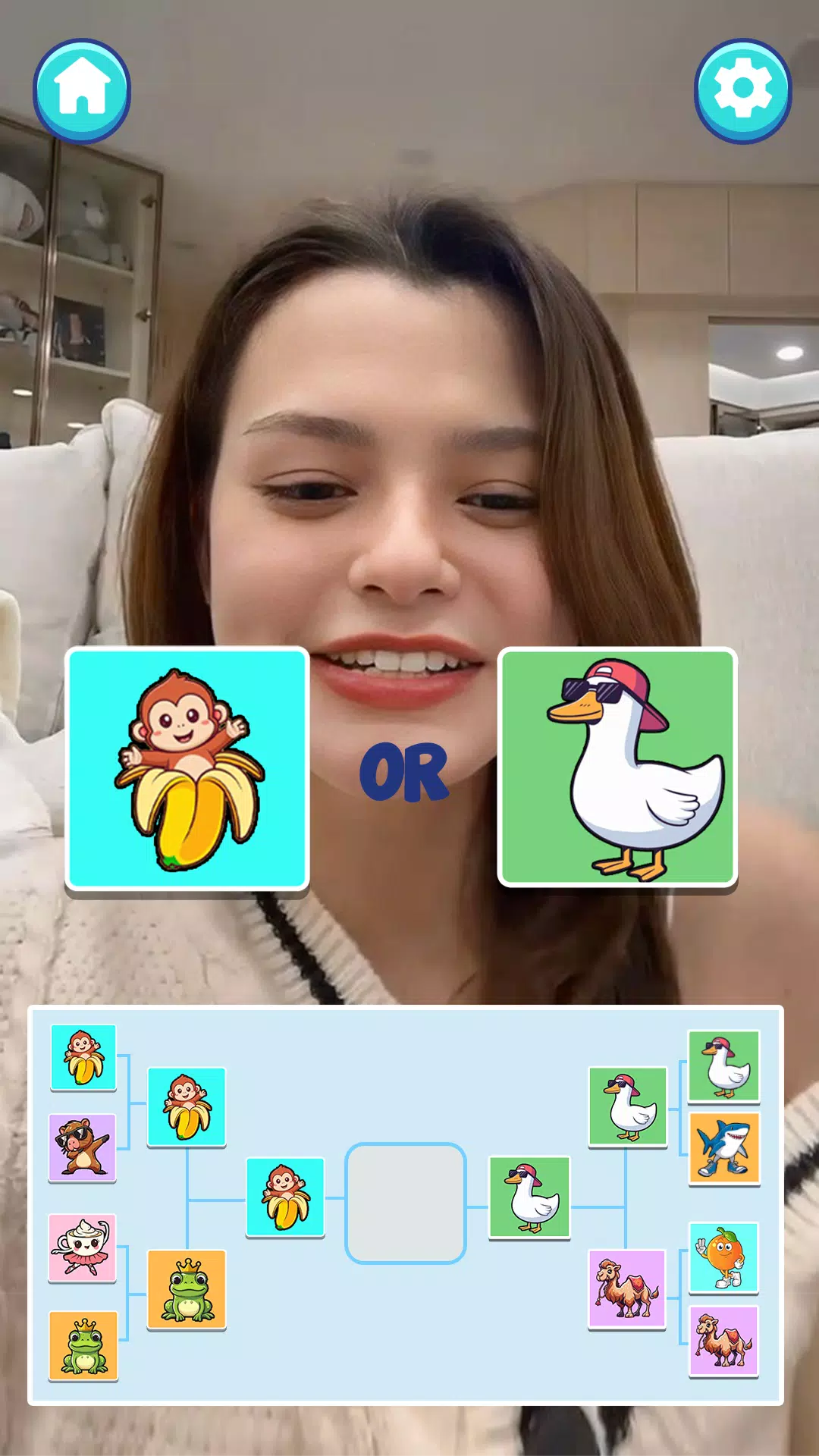The image size is (819, 1456).
Task: Tap the top-left monkey bracket entry
Action: coord(83,1056)
